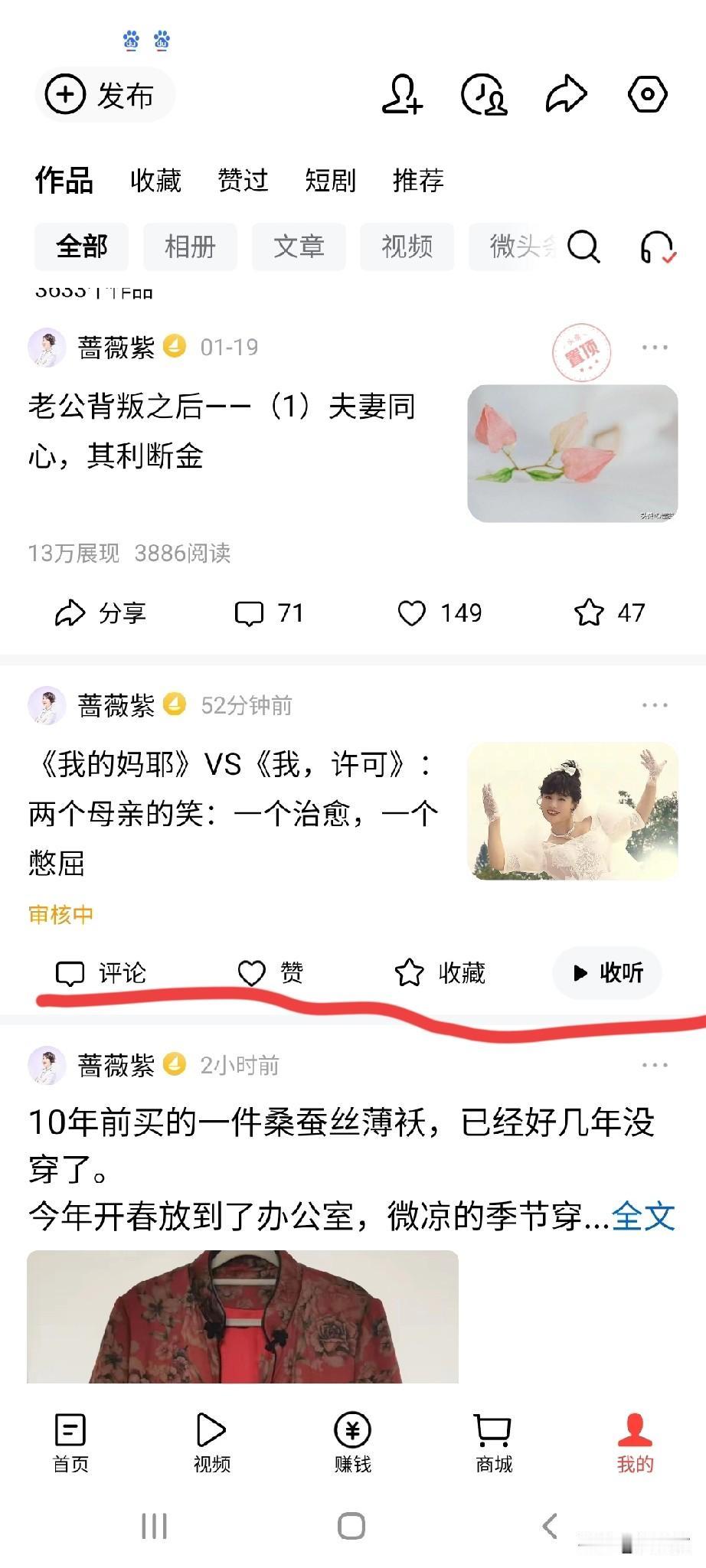This screenshot has width=706, height=1568.
Task: Tap 赞 on the post under review
Action: [272, 973]
